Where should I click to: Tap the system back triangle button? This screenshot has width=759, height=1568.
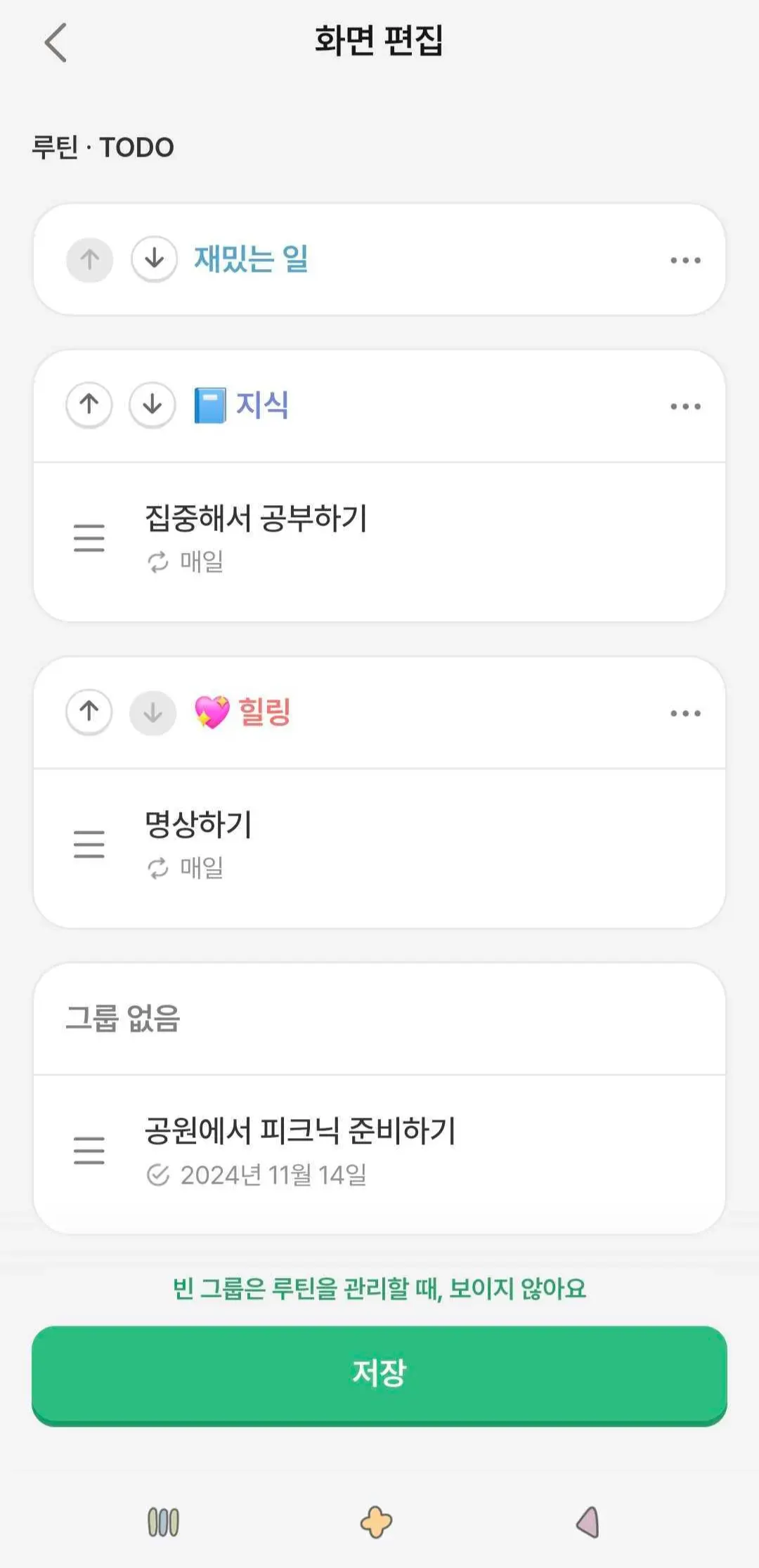pyautogui.click(x=588, y=1522)
